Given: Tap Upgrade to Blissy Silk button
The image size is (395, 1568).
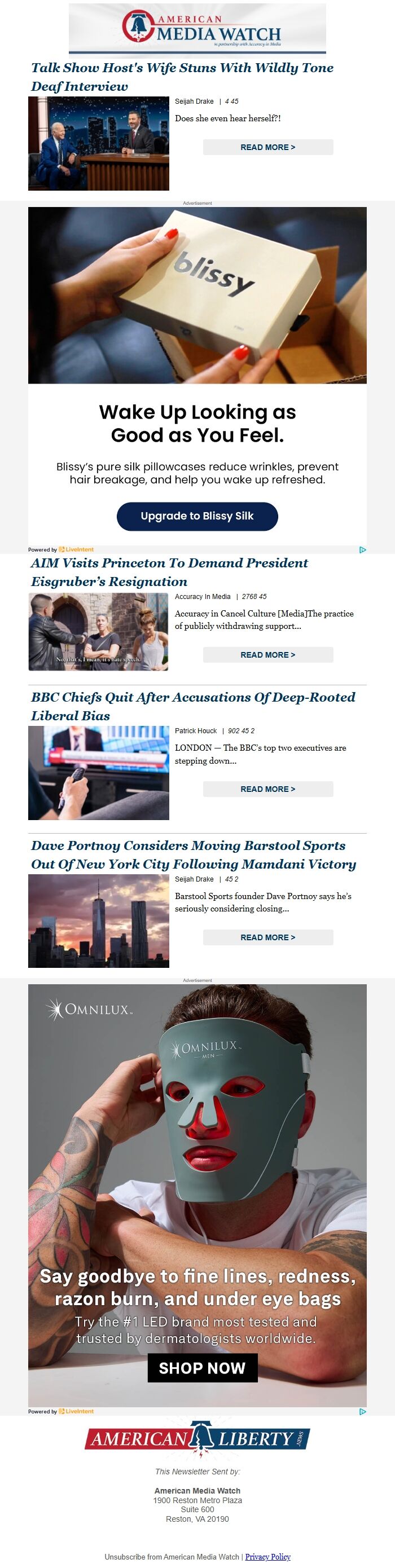Looking at the screenshot, I should pos(197,516).
